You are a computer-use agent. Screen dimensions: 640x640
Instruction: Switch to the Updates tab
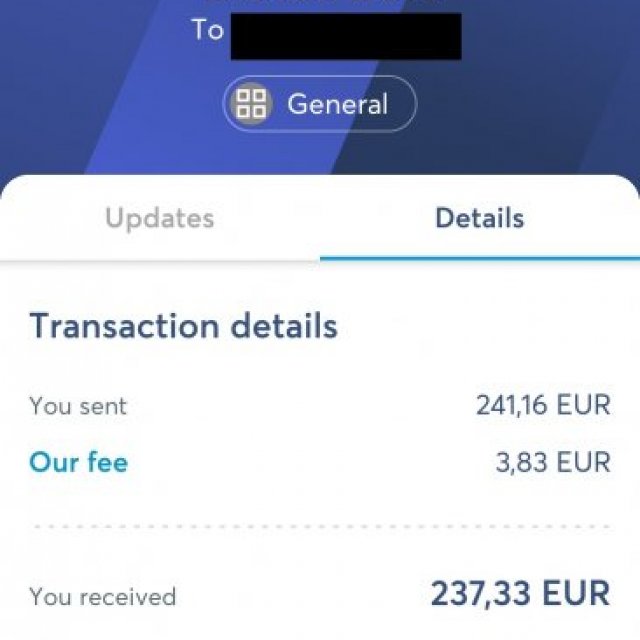click(159, 218)
